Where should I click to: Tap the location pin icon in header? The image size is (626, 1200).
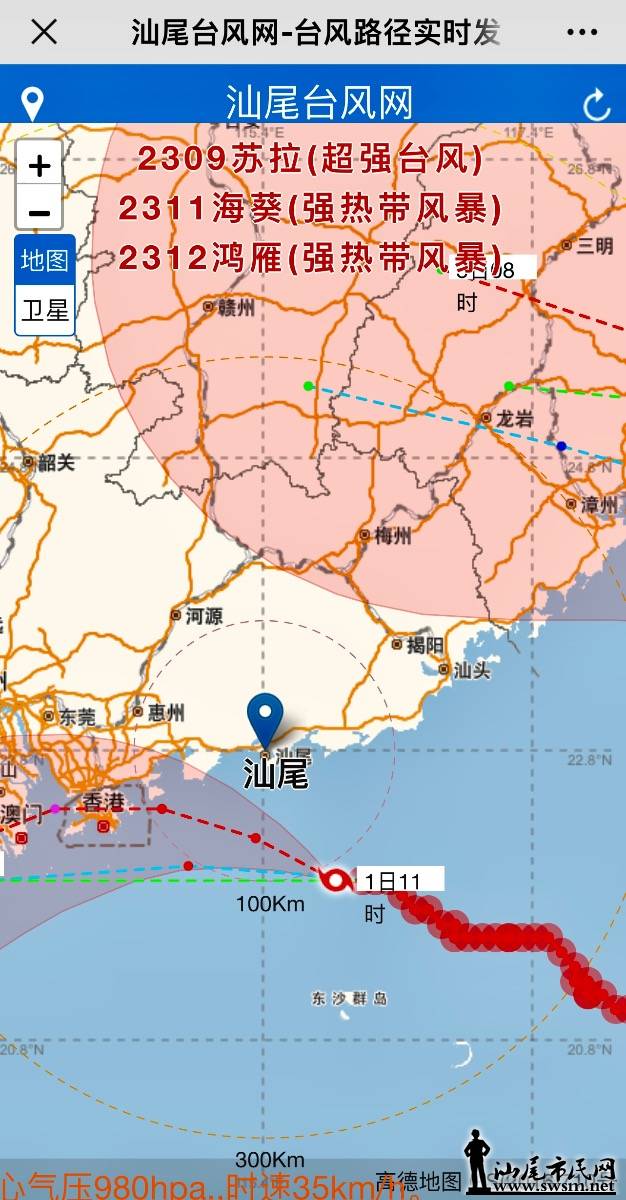34,103
